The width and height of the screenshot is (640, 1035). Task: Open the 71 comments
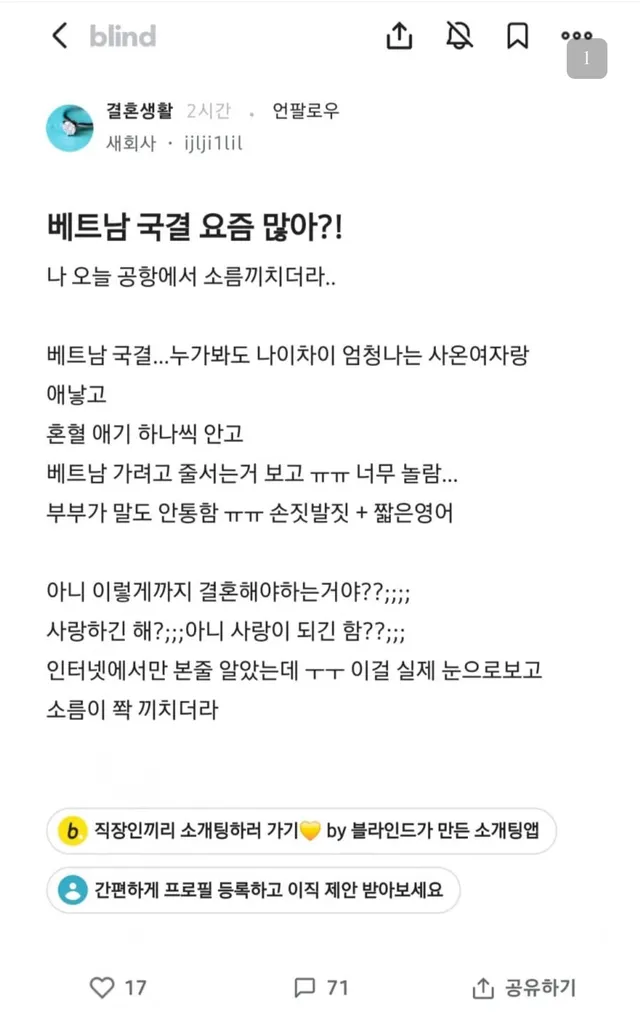tap(321, 987)
